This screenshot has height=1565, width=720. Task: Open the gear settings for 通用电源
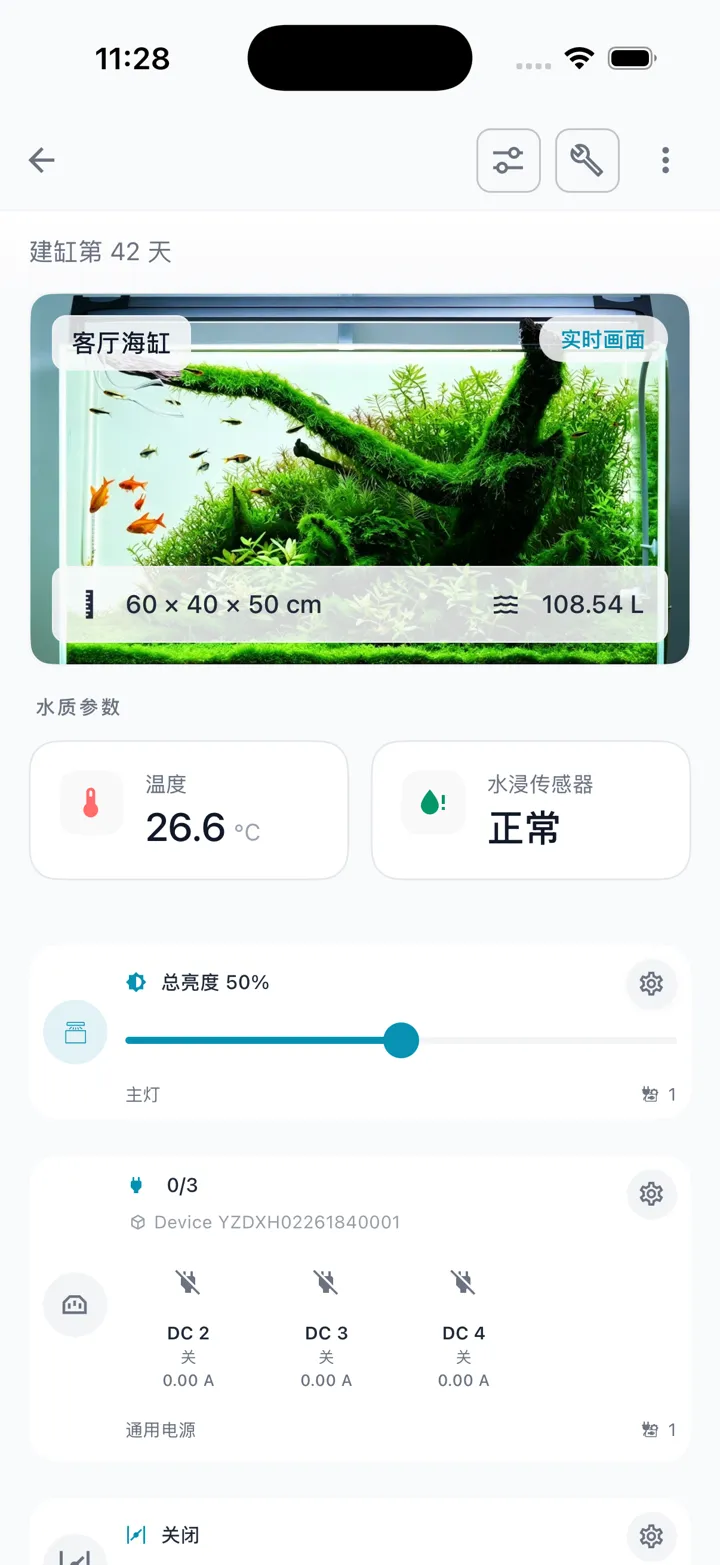pyautogui.click(x=651, y=1194)
